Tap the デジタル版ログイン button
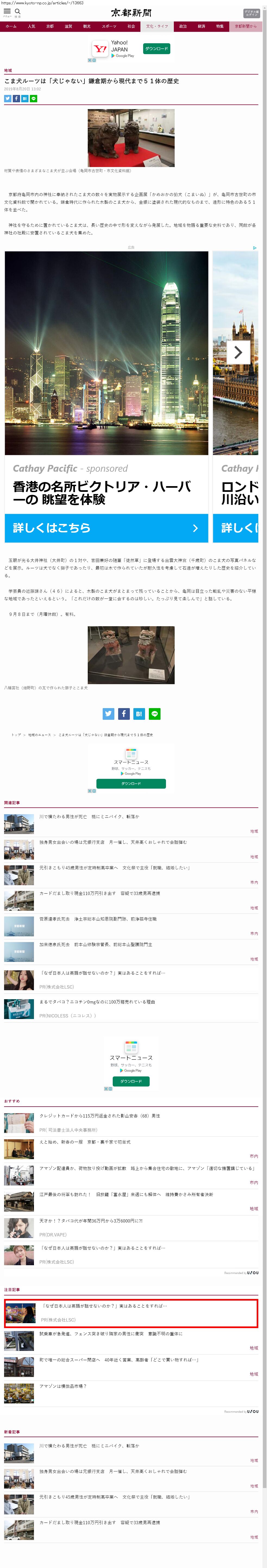Image resolution: width=267 pixels, height=1568 pixels. pyautogui.click(x=251, y=13)
